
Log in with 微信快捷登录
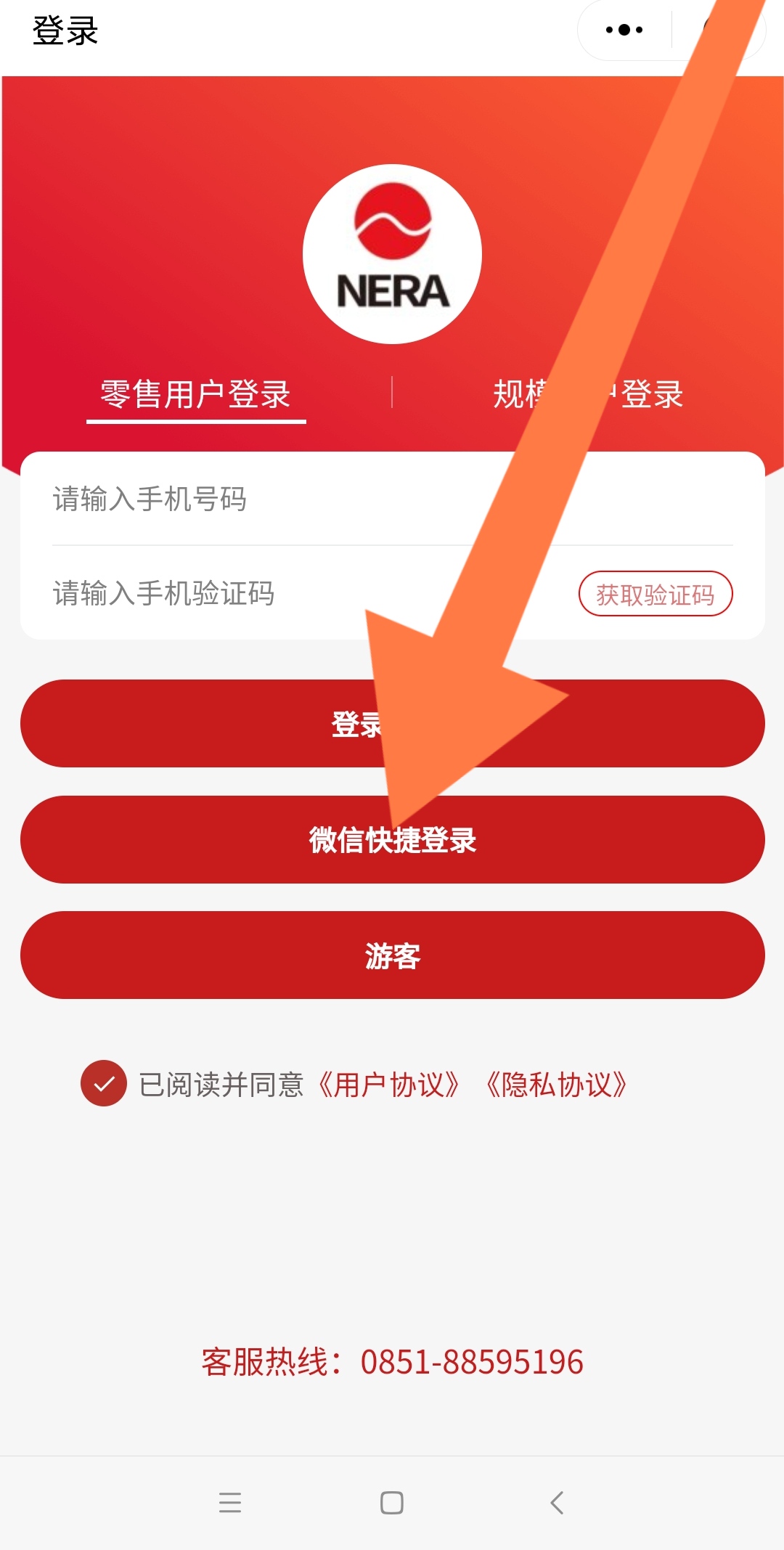click(x=392, y=840)
